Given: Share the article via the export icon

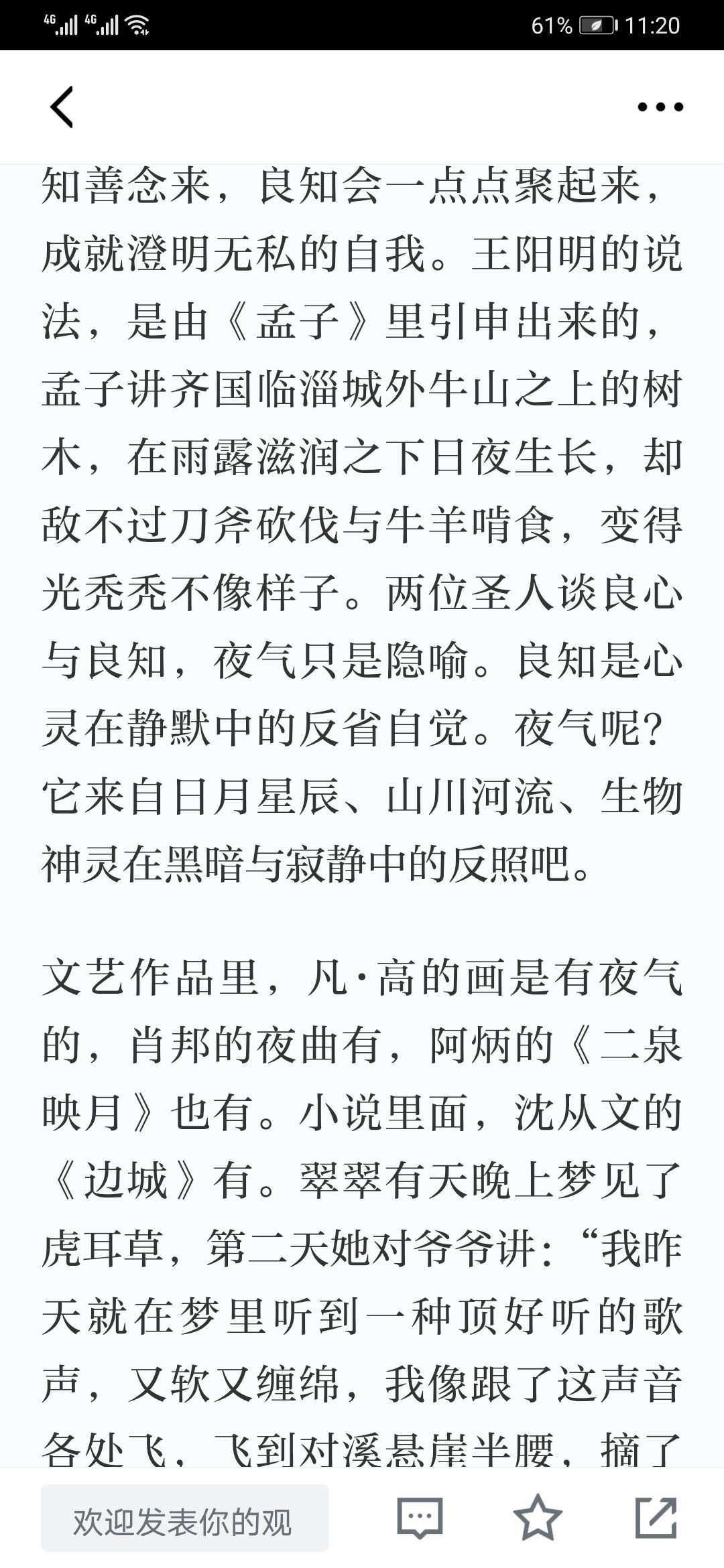Looking at the screenshot, I should [x=656, y=1517].
